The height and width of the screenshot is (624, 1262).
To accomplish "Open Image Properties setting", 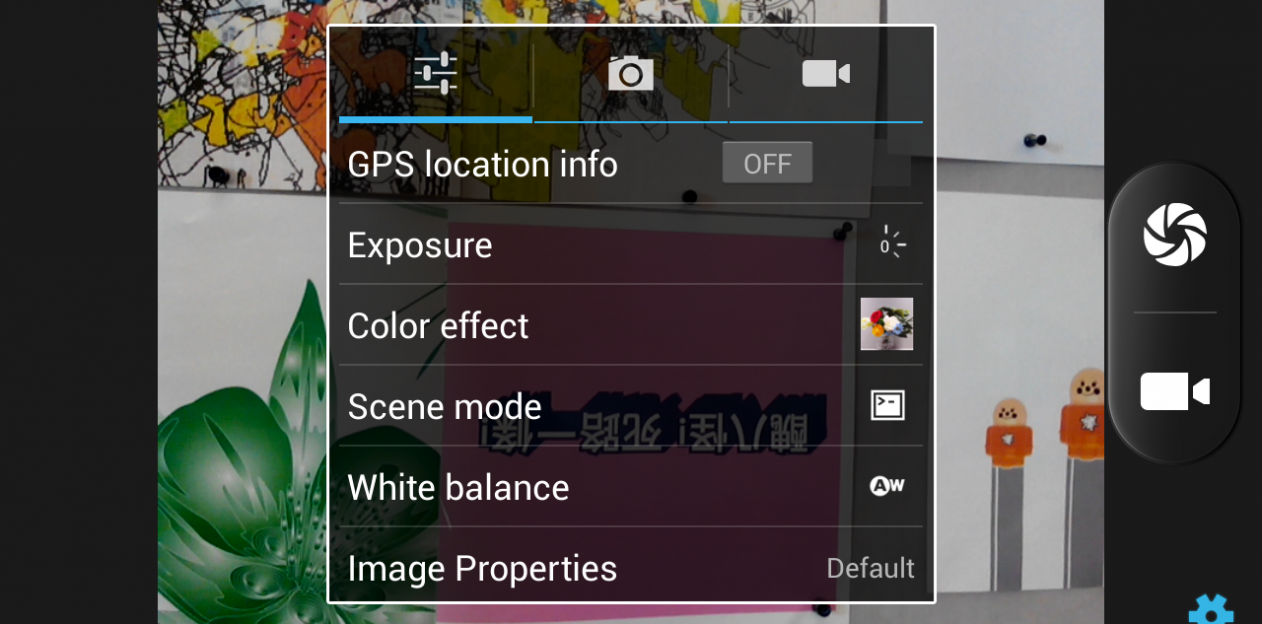I will pos(630,568).
